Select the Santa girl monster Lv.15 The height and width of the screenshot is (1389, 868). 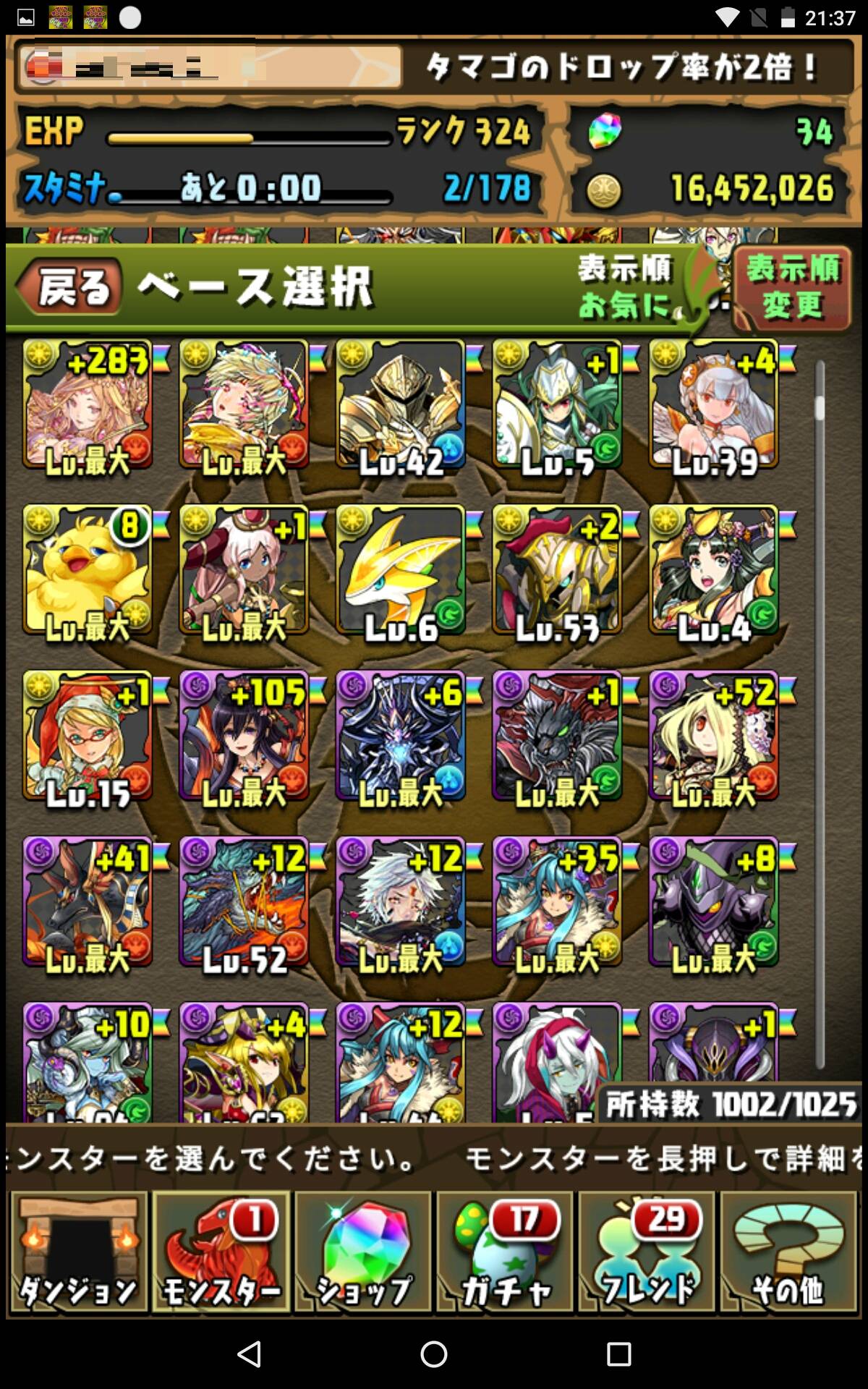[x=88, y=736]
